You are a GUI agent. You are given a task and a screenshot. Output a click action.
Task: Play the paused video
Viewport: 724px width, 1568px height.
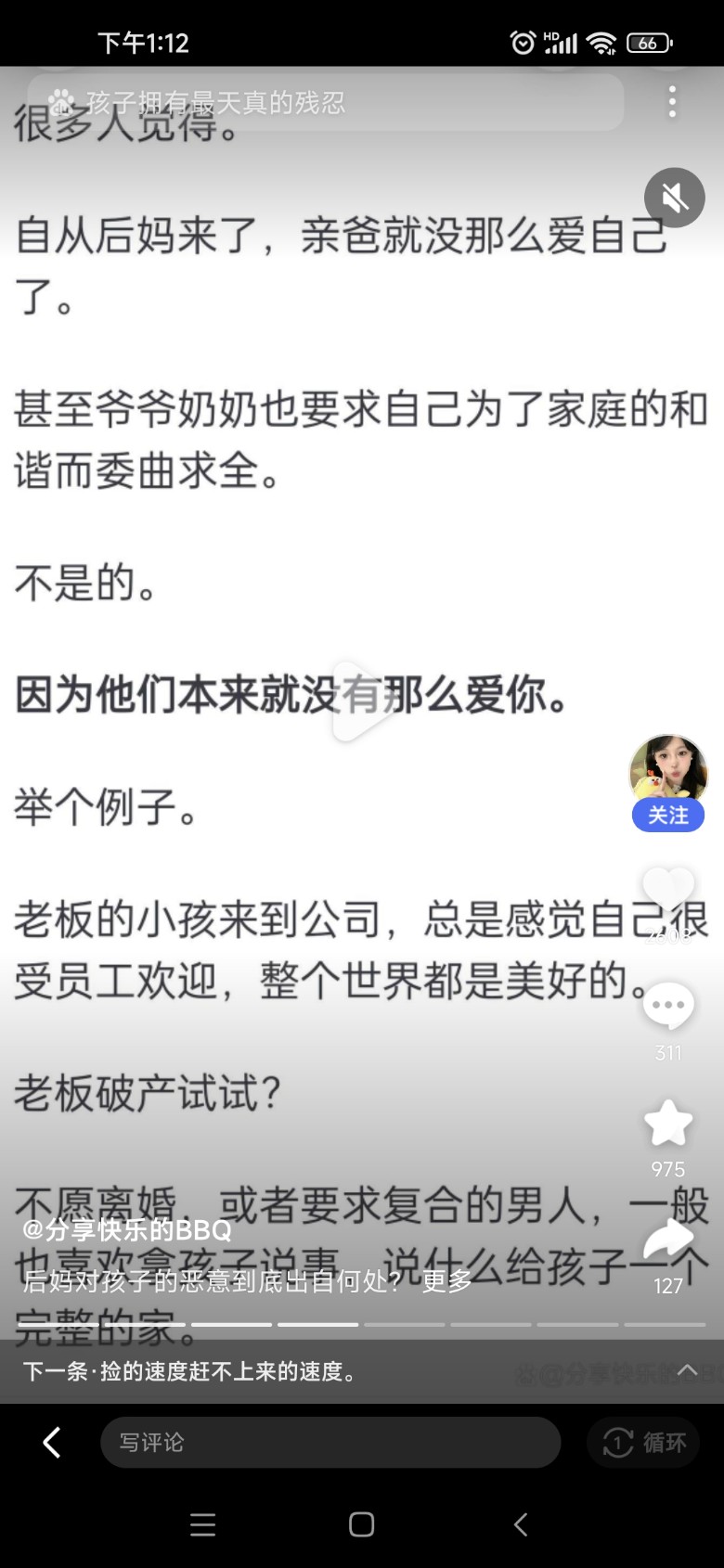click(360, 700)
